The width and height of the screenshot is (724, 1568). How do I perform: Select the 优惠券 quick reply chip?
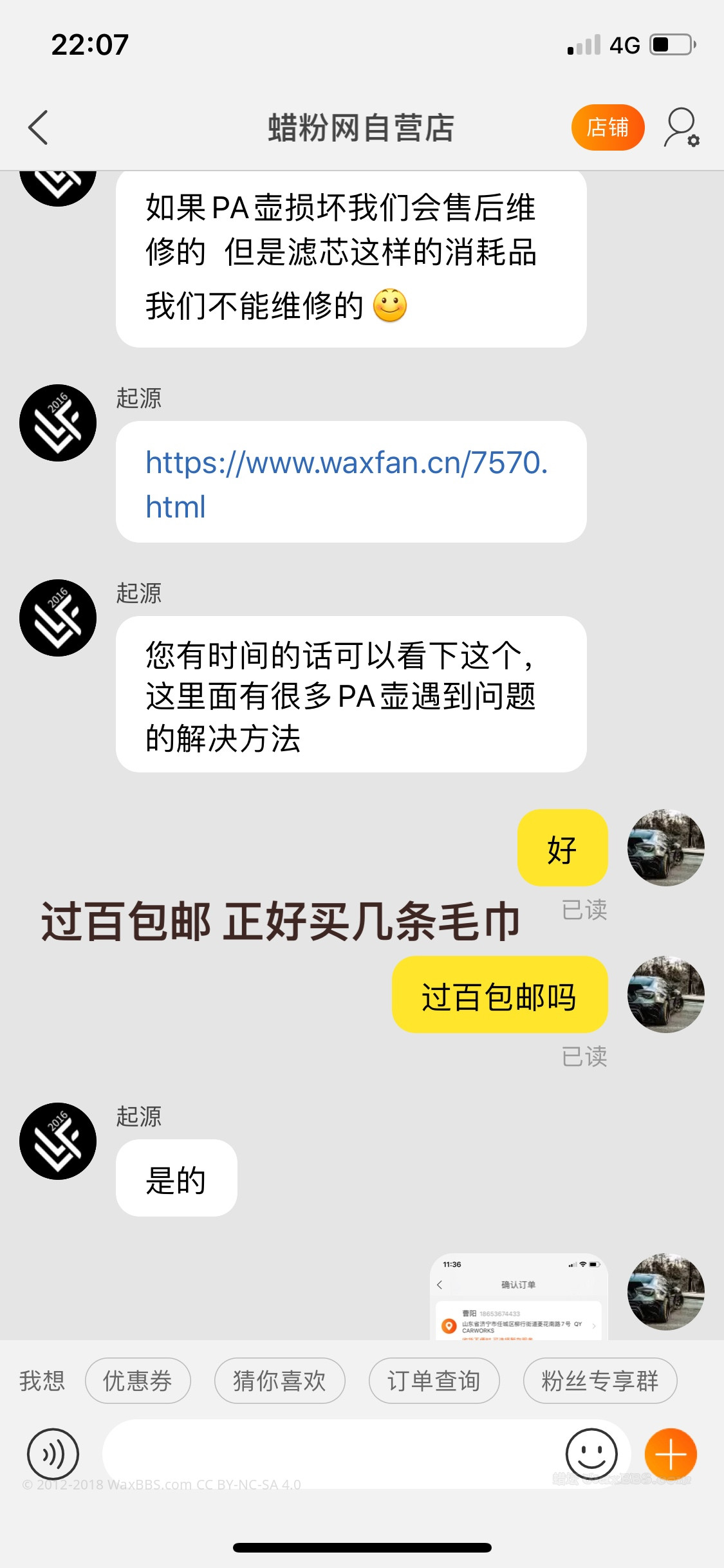138,1380
